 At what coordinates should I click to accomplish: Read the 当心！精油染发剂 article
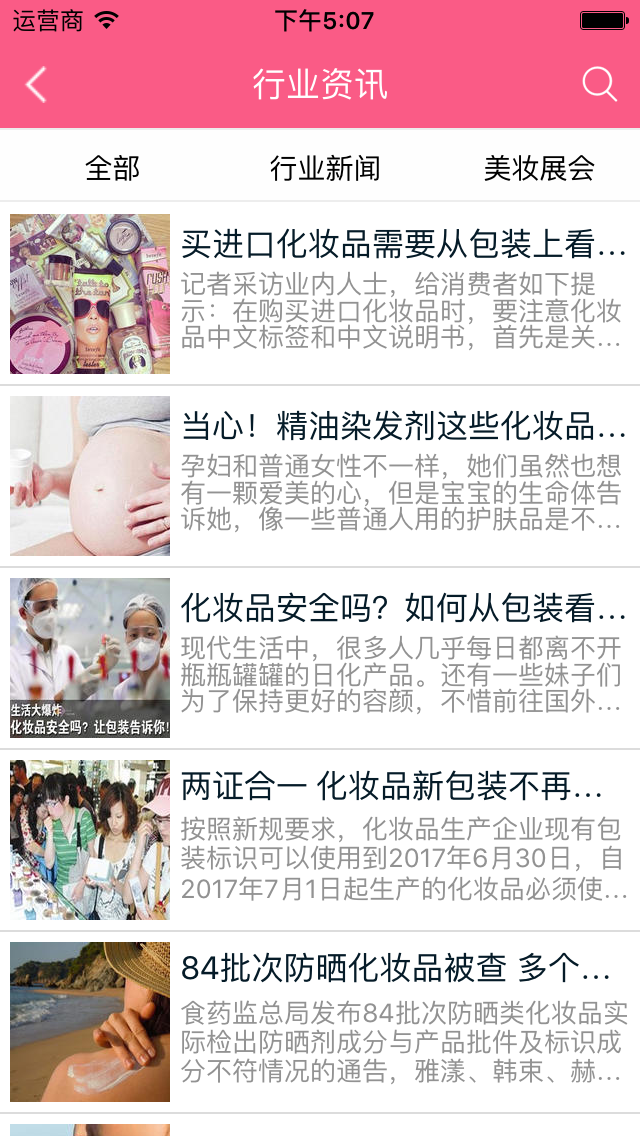coord(403,427)
